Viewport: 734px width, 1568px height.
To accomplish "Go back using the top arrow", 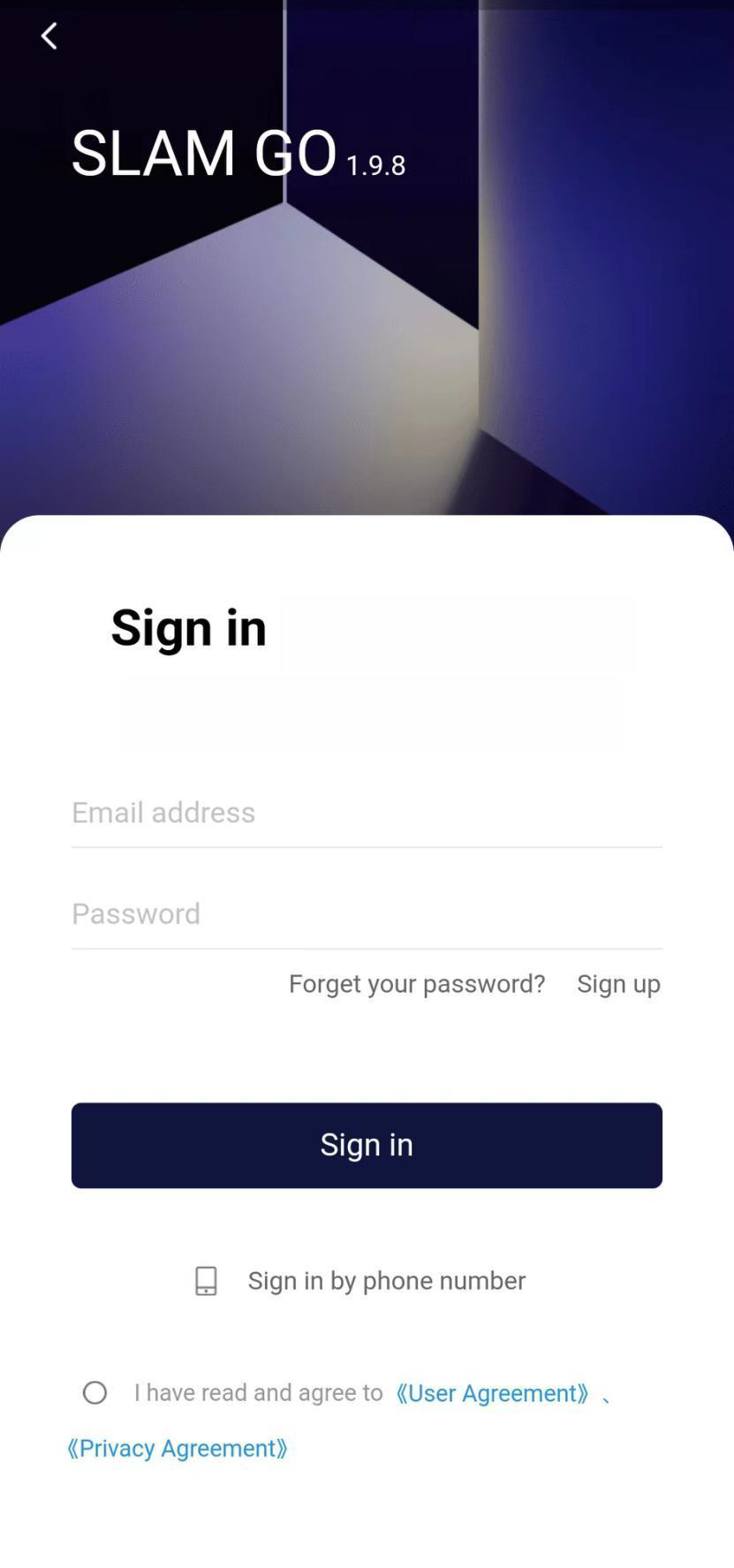I will tap(49, 36).
